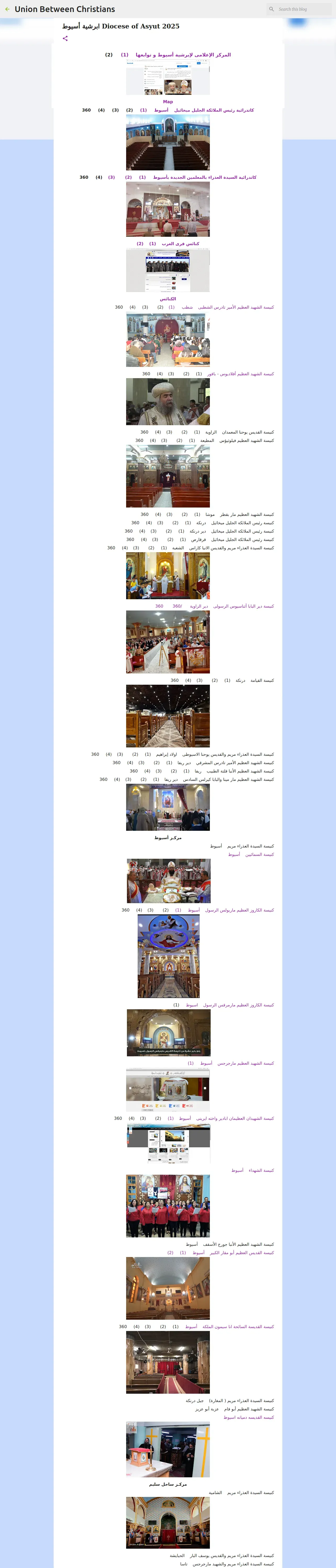Go back with the header arrow
336x1568 pixels.
(x=7, y=9)
